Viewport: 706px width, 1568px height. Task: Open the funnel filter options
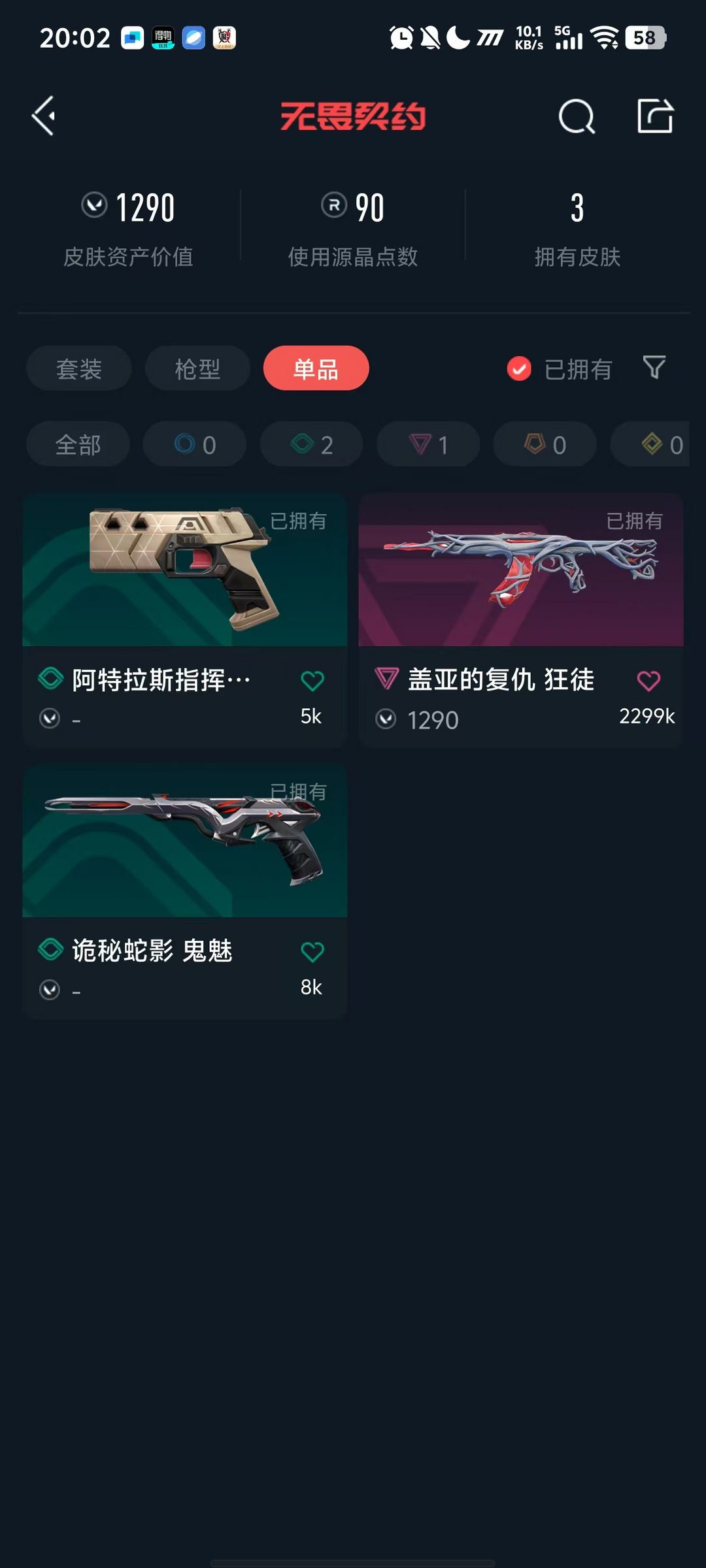(654, 368)
